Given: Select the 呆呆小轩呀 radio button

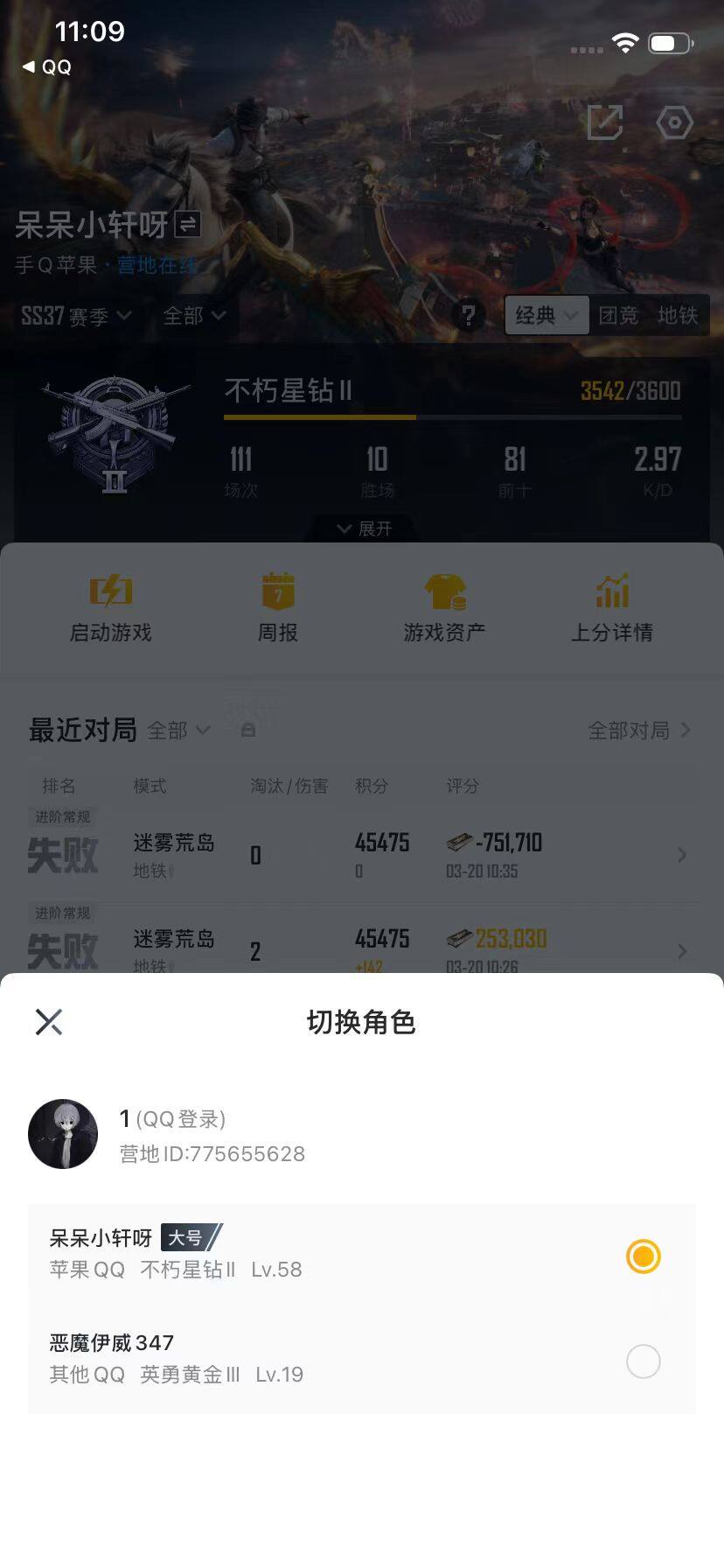Looking at the screenshot, I should click(643, 1256).
